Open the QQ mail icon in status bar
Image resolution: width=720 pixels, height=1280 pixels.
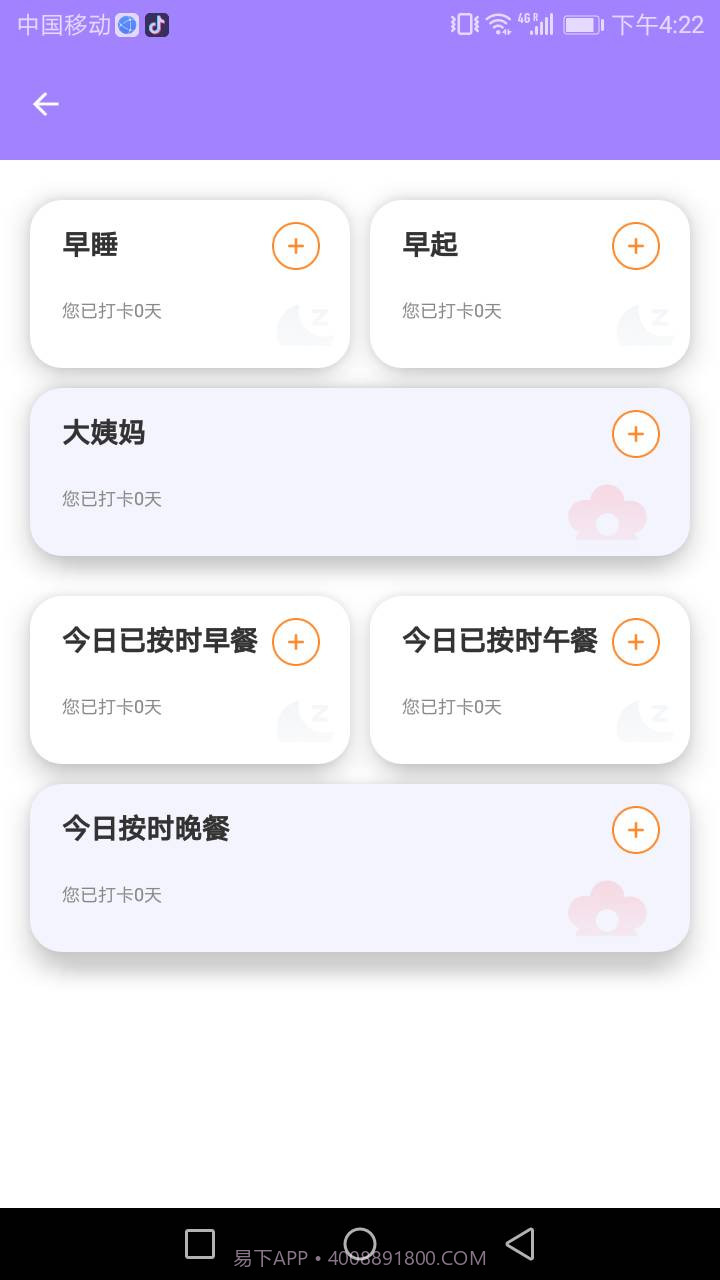coord(126,24)
